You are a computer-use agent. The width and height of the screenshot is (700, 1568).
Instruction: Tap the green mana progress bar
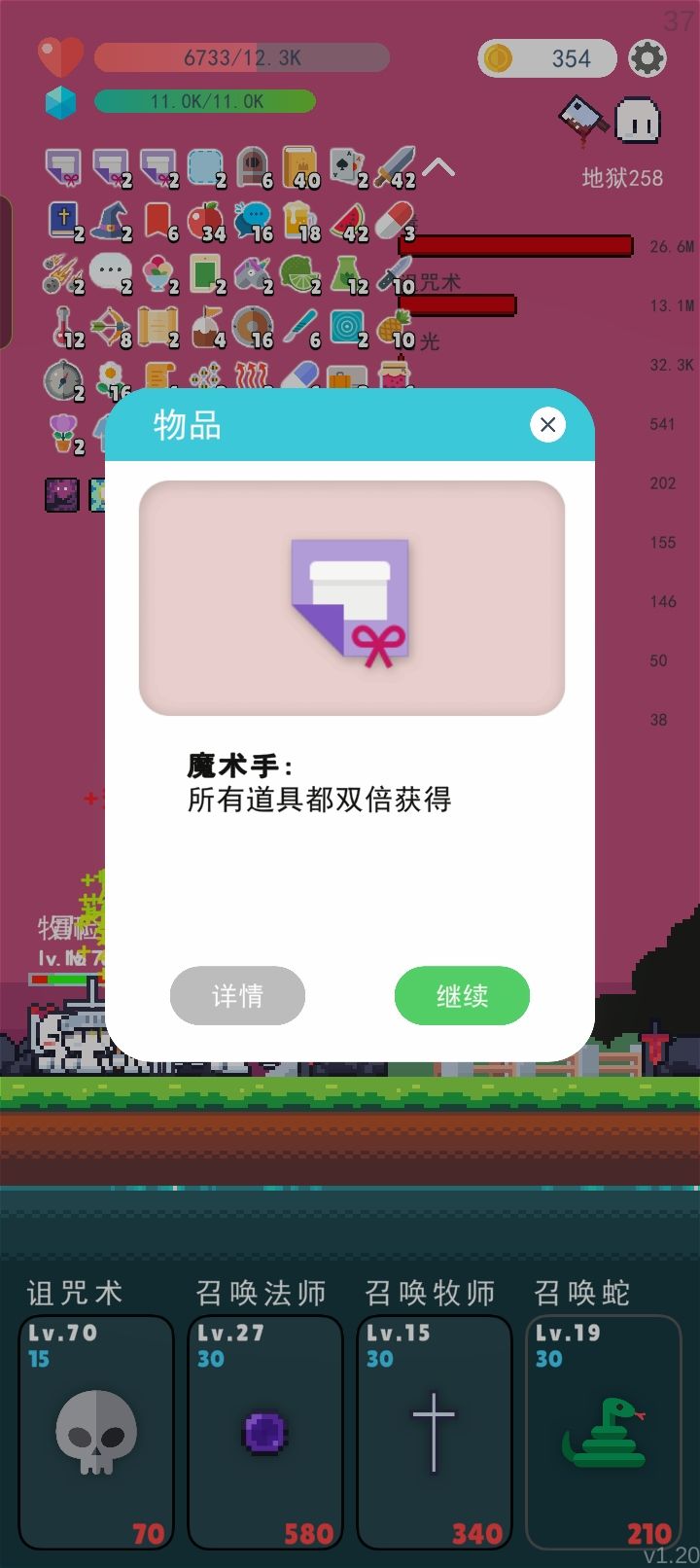(204, 101)
